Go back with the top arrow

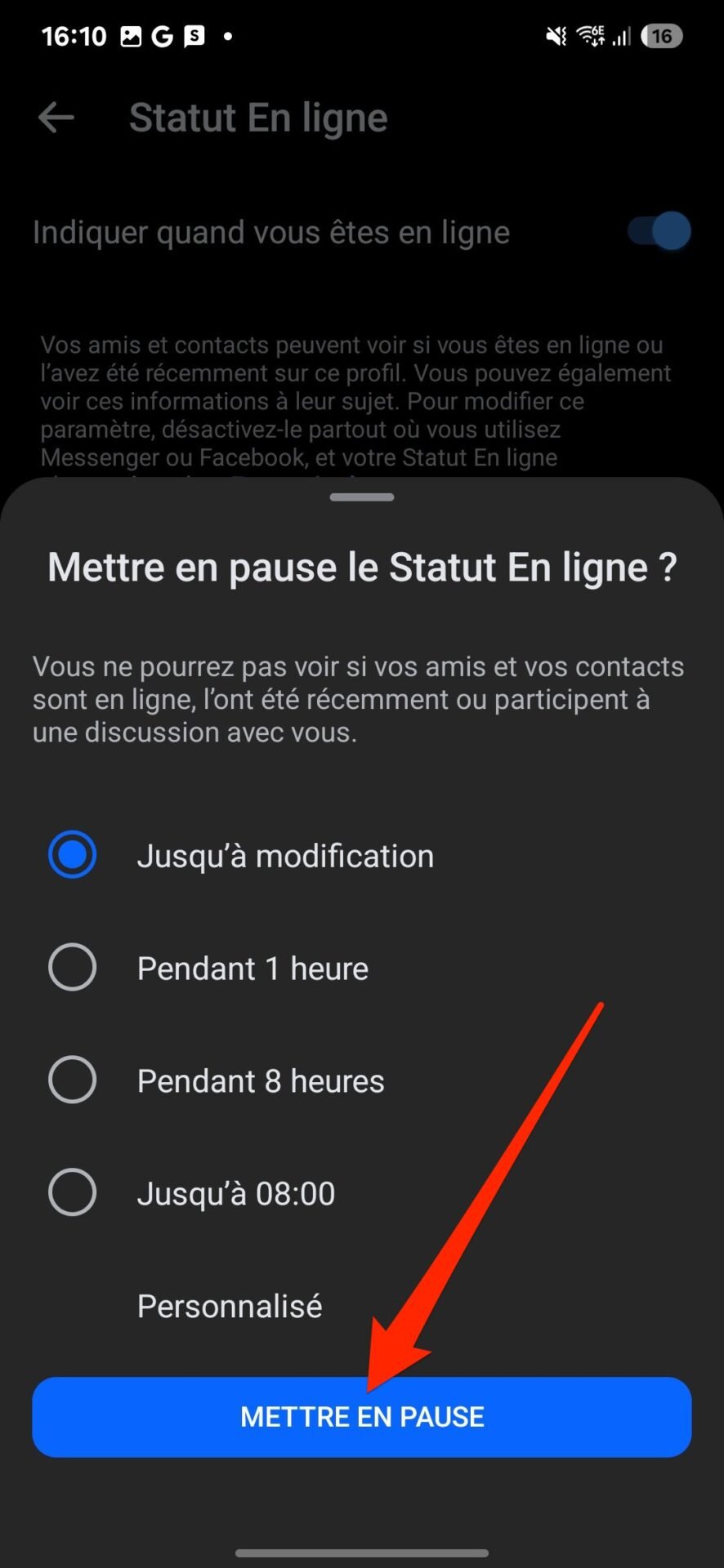[x=56, y=118]
